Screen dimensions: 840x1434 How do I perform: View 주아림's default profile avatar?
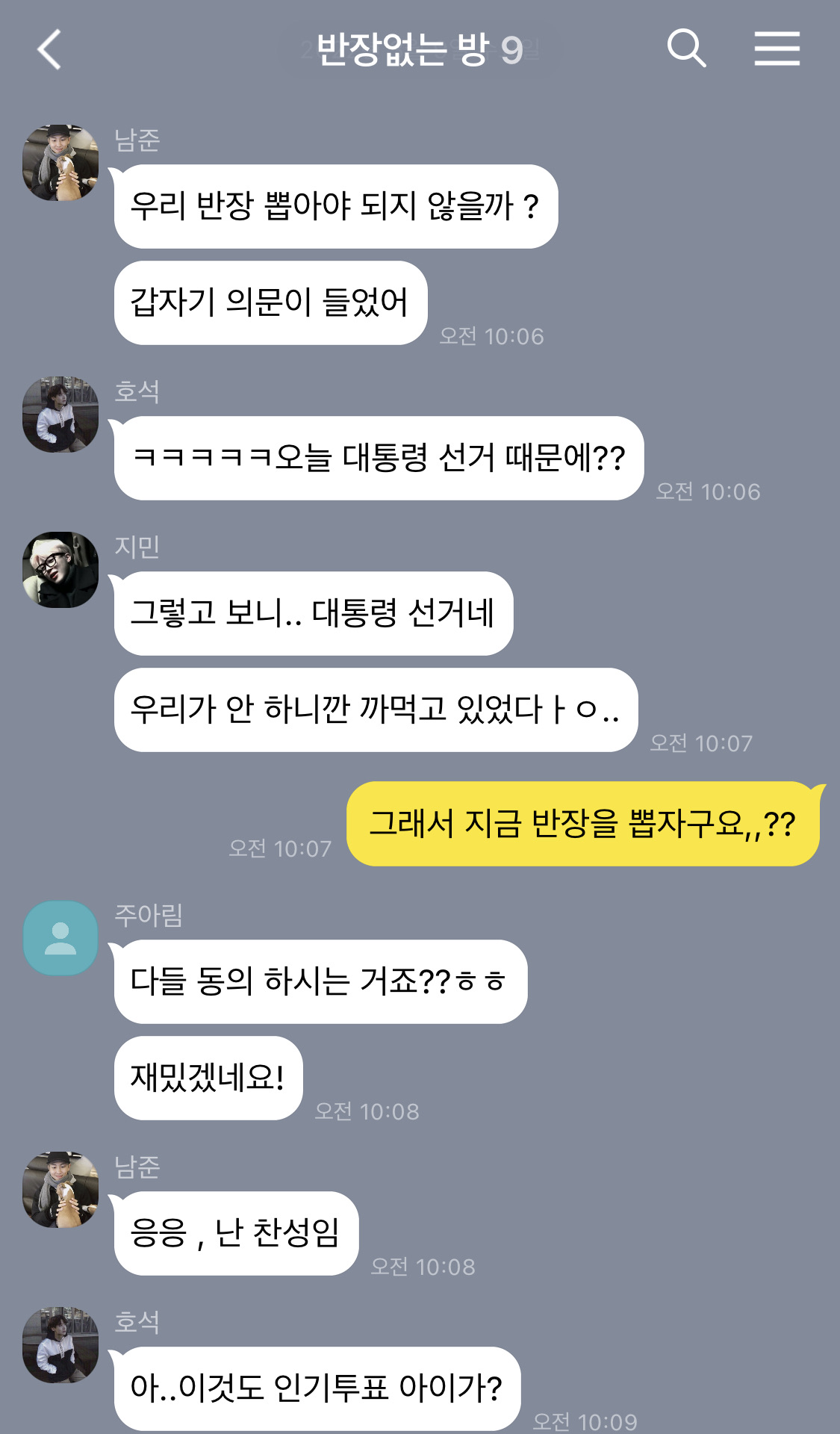60,938
